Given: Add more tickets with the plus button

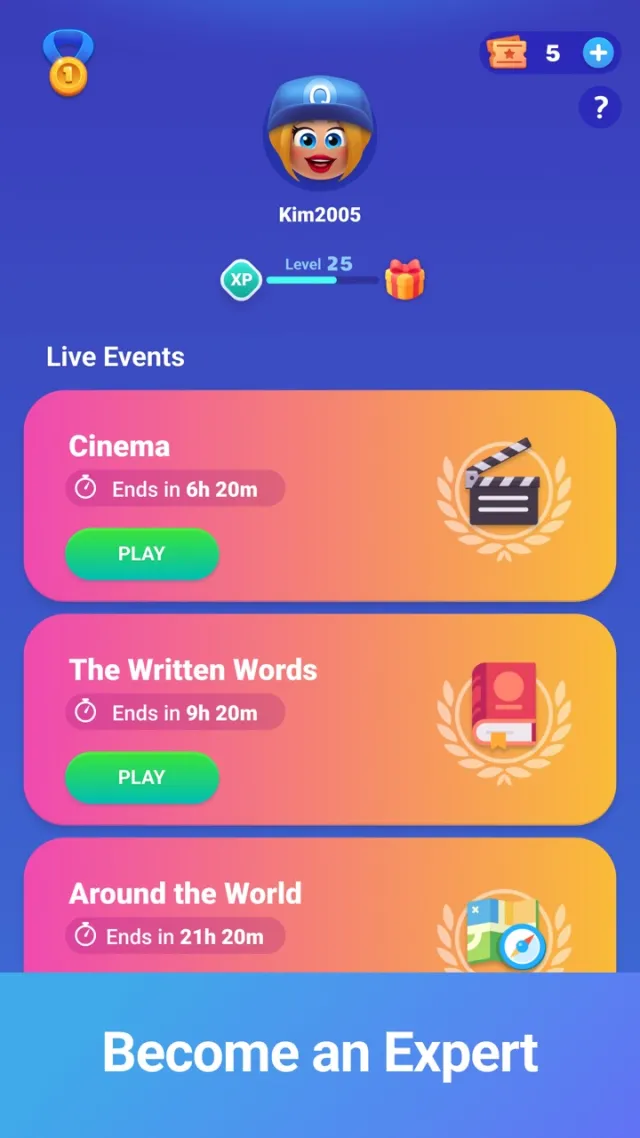Looking at the screenshot, I should [x=598, y=53].
